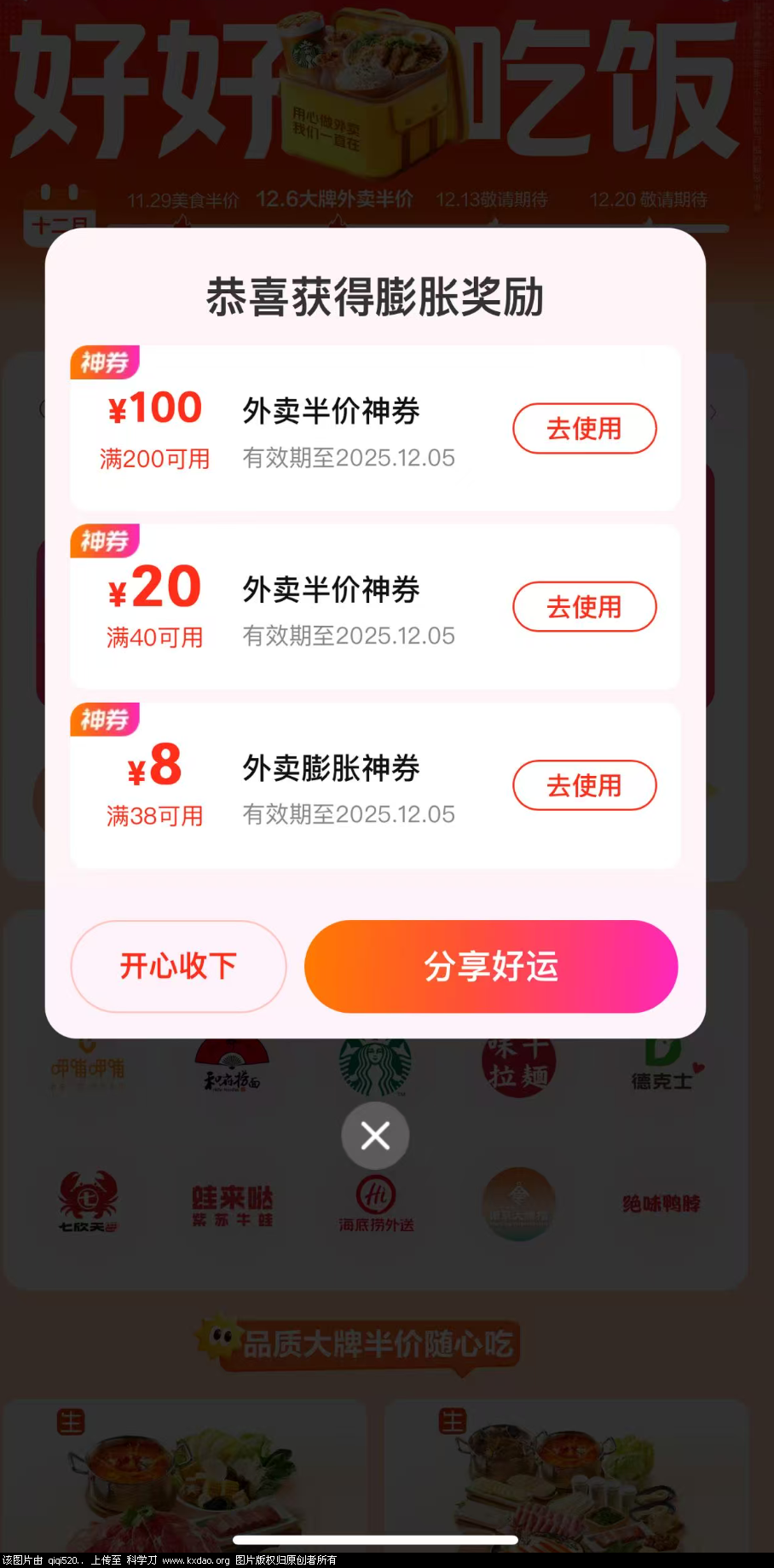Tap 去使用 on the ¥20 coupon
The width and height of the screenshot is (774, 1568).
pos(584,607)
